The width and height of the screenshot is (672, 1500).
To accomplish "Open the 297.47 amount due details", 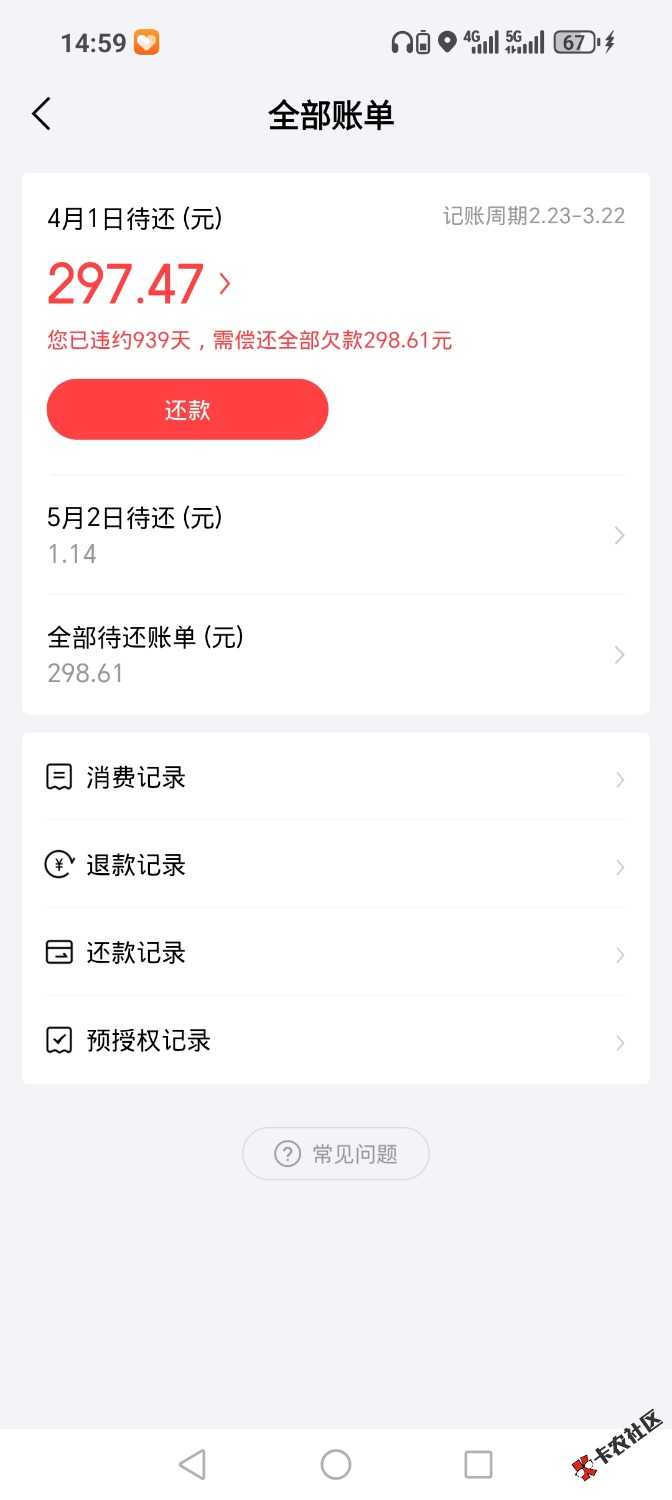I will [139, 284].
